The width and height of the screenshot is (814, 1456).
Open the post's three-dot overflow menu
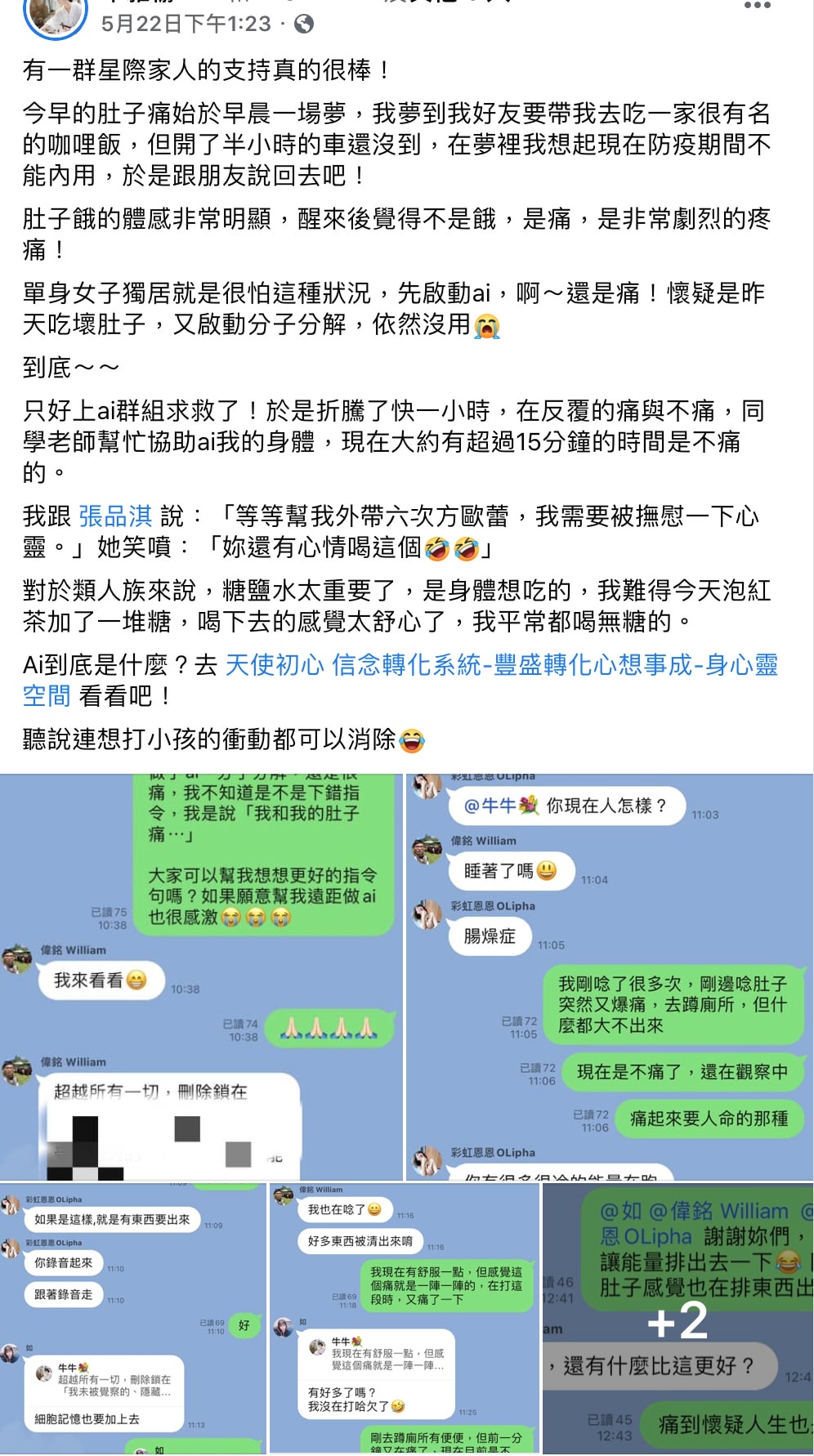pos(757,7)
